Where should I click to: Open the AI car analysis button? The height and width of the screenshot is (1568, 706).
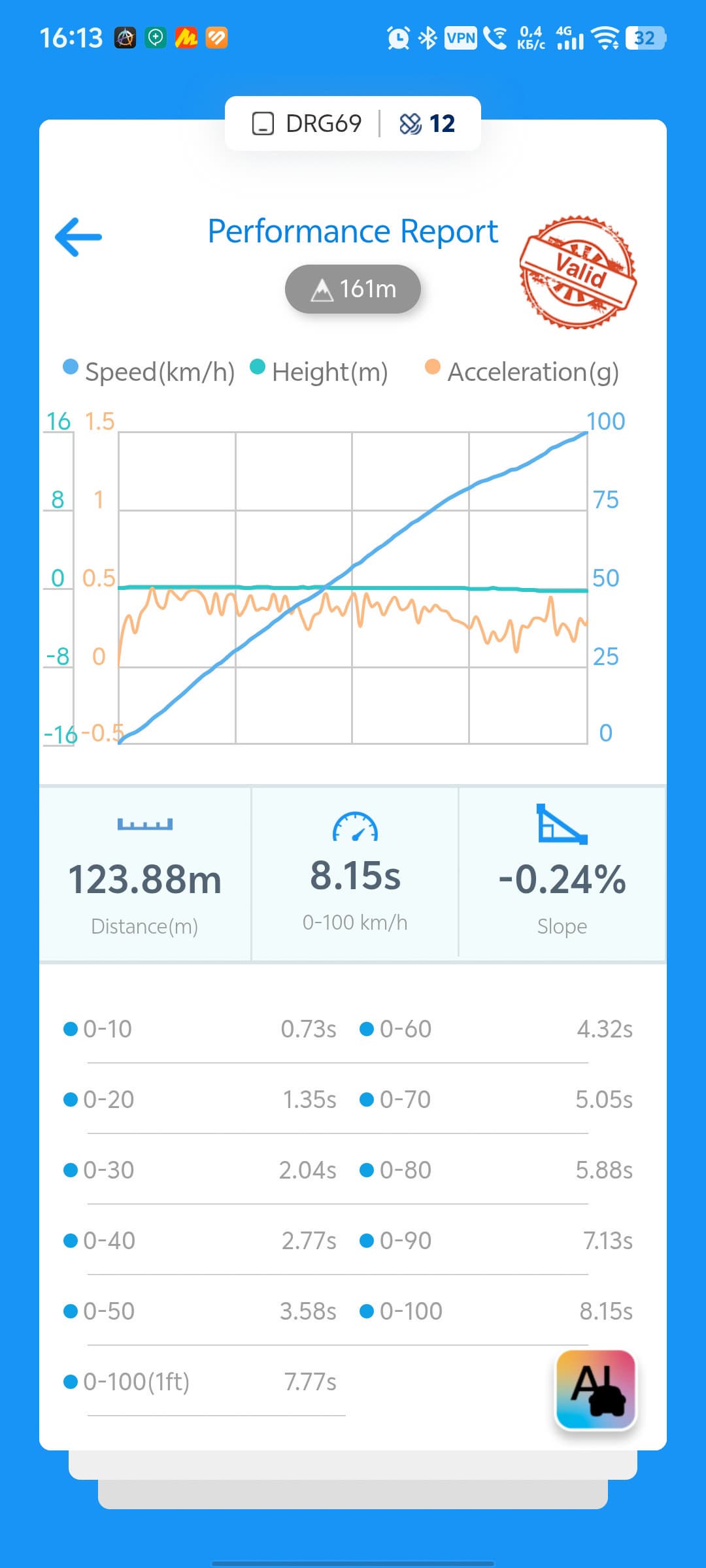click(x=596, y=1390)
